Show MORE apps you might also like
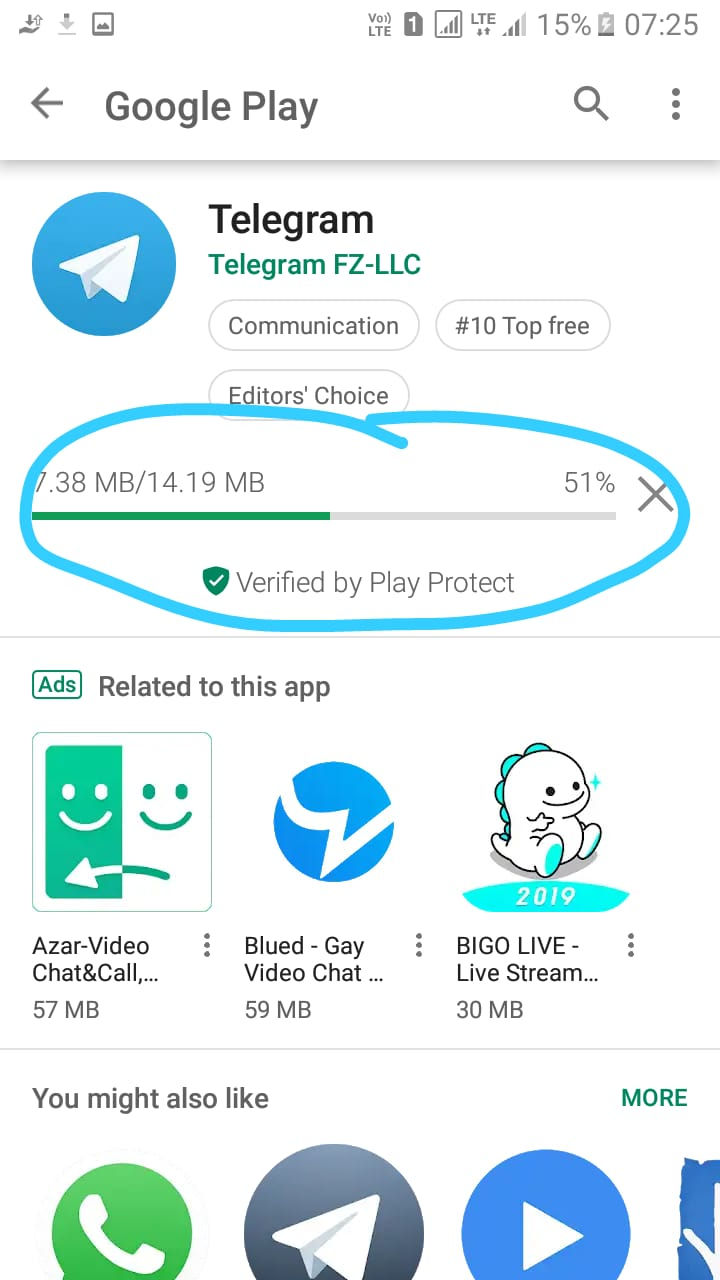The height and width of the screenshot is (1280, 720). point(654,1098)
